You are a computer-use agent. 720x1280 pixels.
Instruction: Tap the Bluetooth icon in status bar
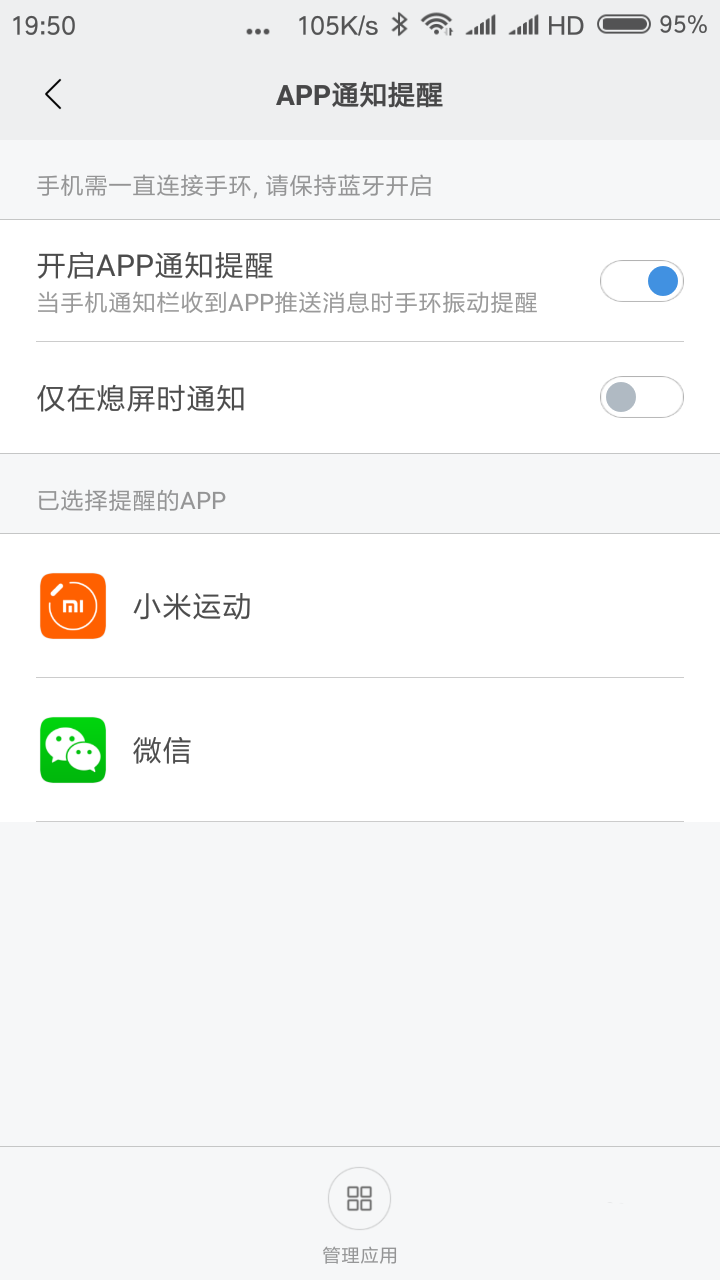401,25
